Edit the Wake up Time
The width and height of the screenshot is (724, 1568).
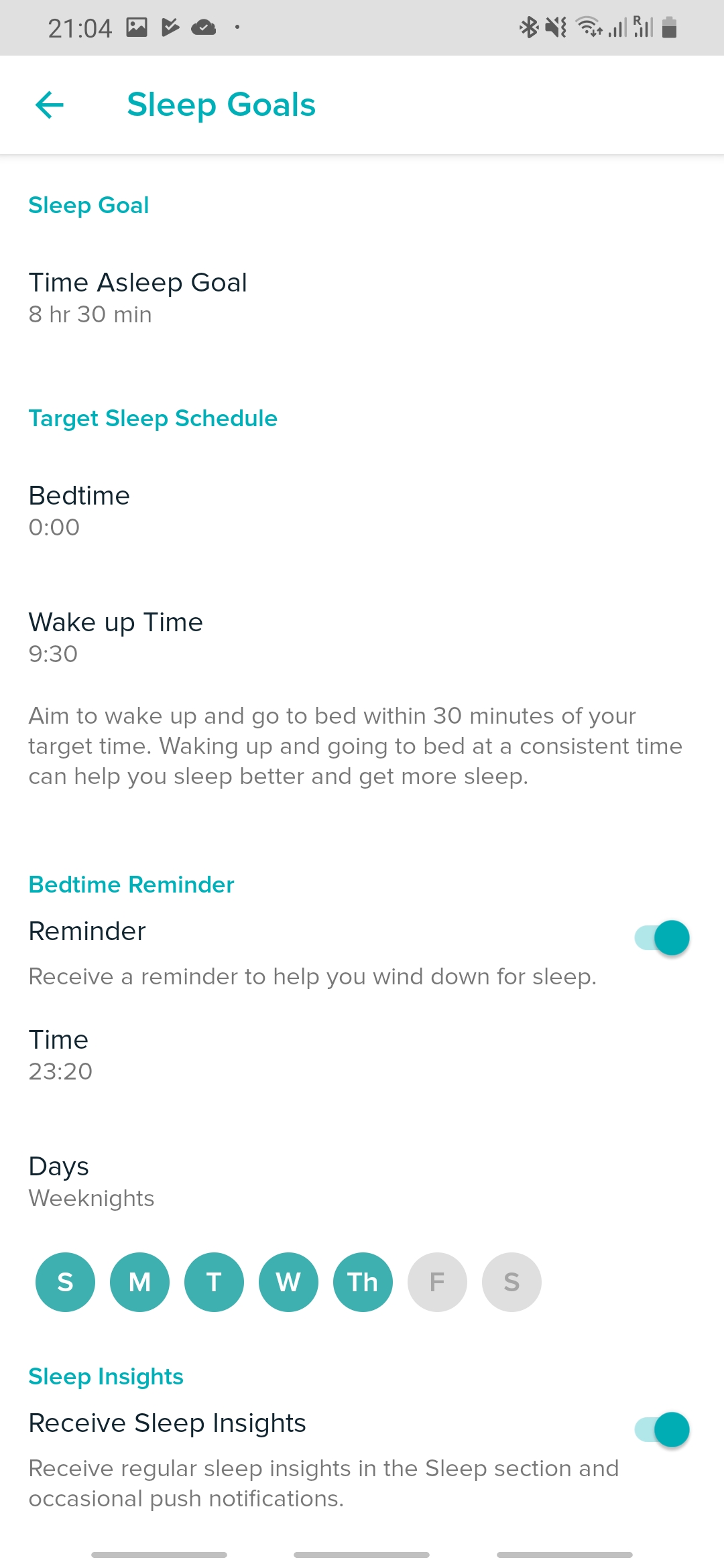coord(115,637)
